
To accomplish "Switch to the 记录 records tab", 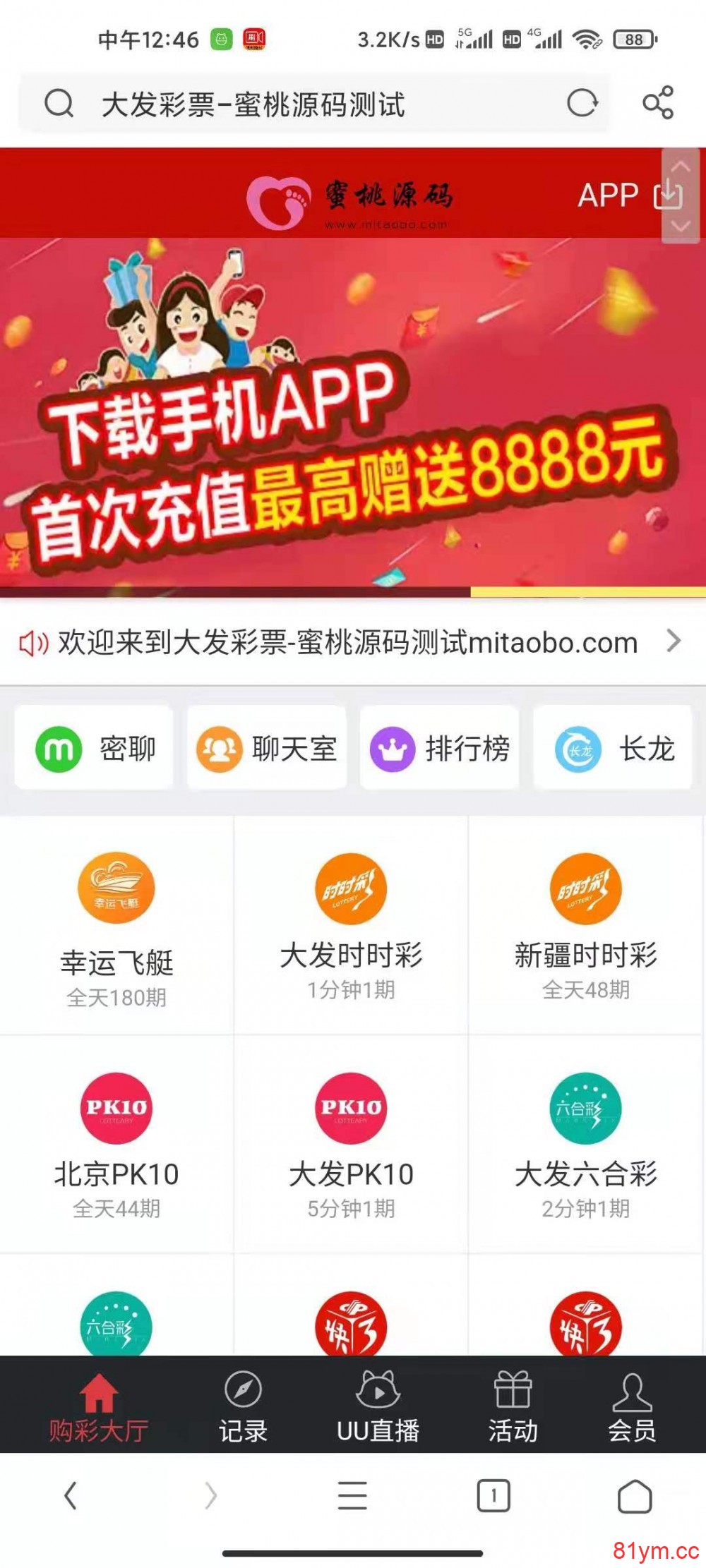I will (x=241, y=1404).
